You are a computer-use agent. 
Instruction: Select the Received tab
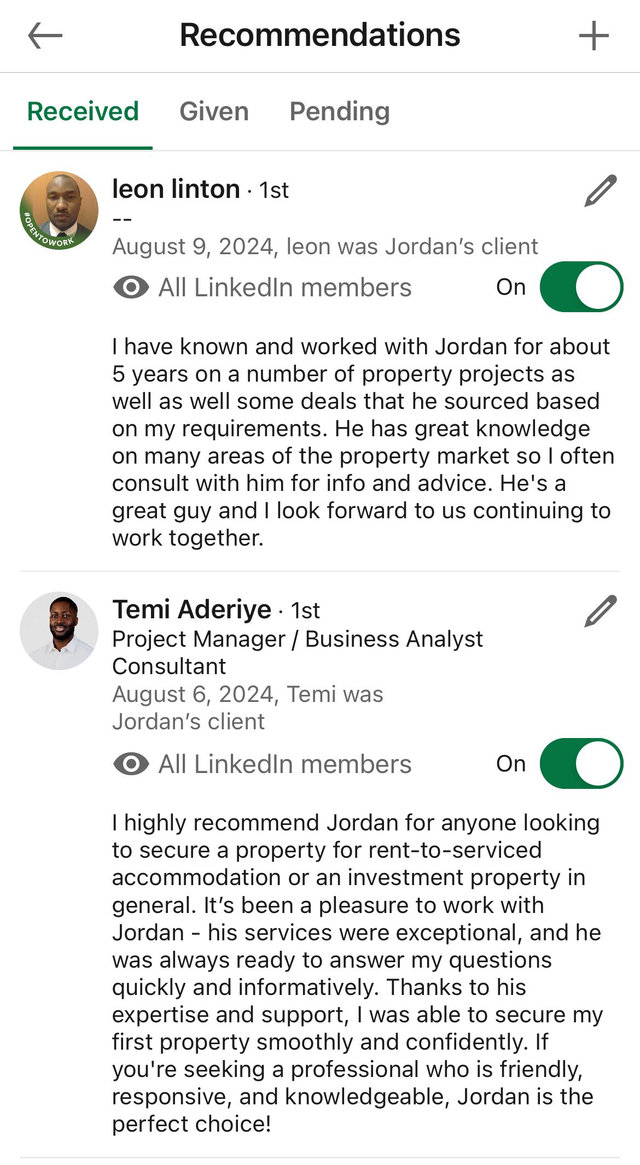click(x=83, y=111)
